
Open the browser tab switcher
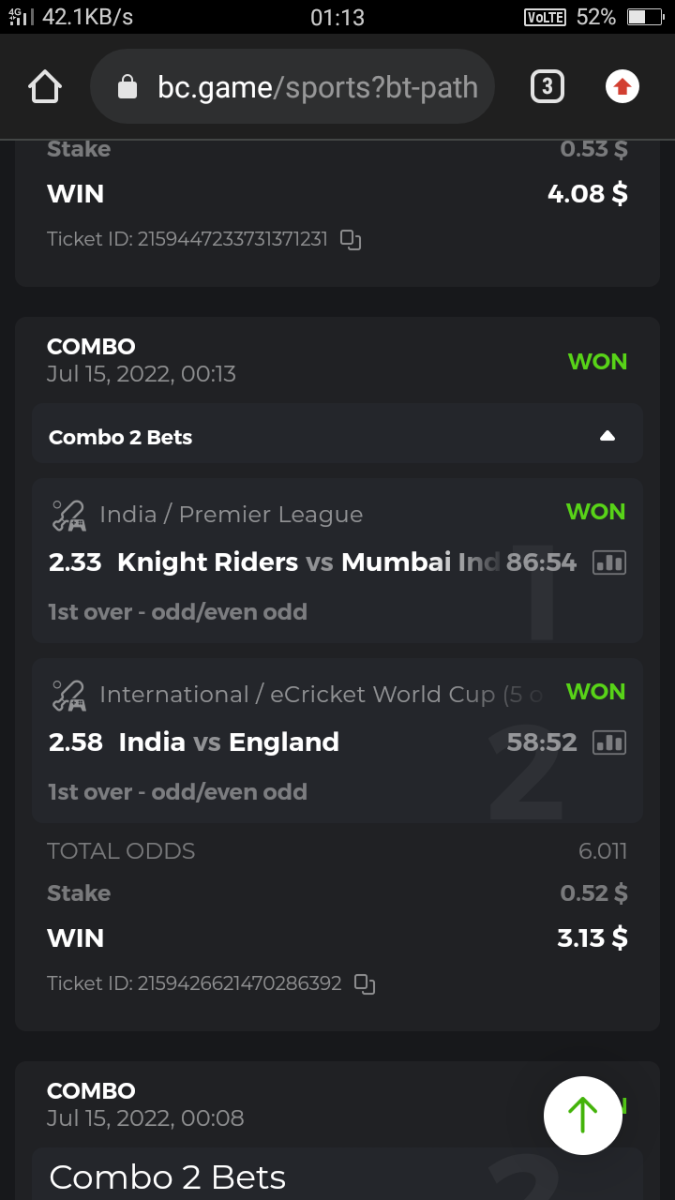point(546,87)
